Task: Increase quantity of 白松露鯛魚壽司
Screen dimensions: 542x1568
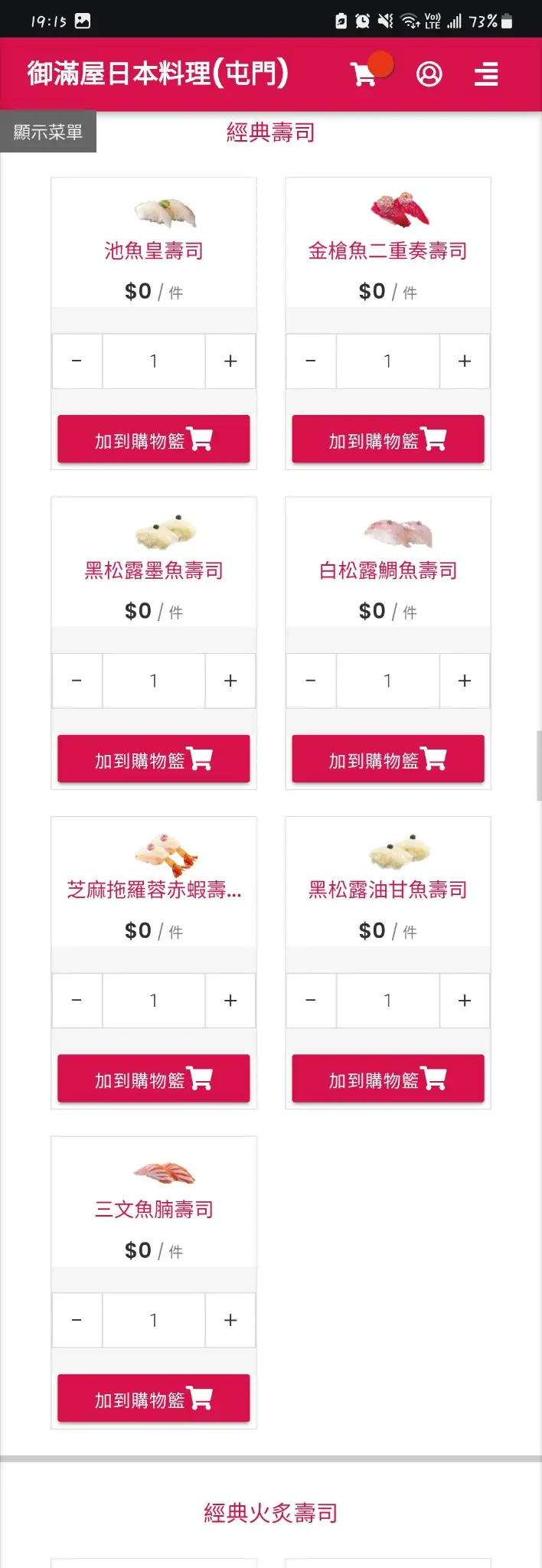Action: (465, 681)
